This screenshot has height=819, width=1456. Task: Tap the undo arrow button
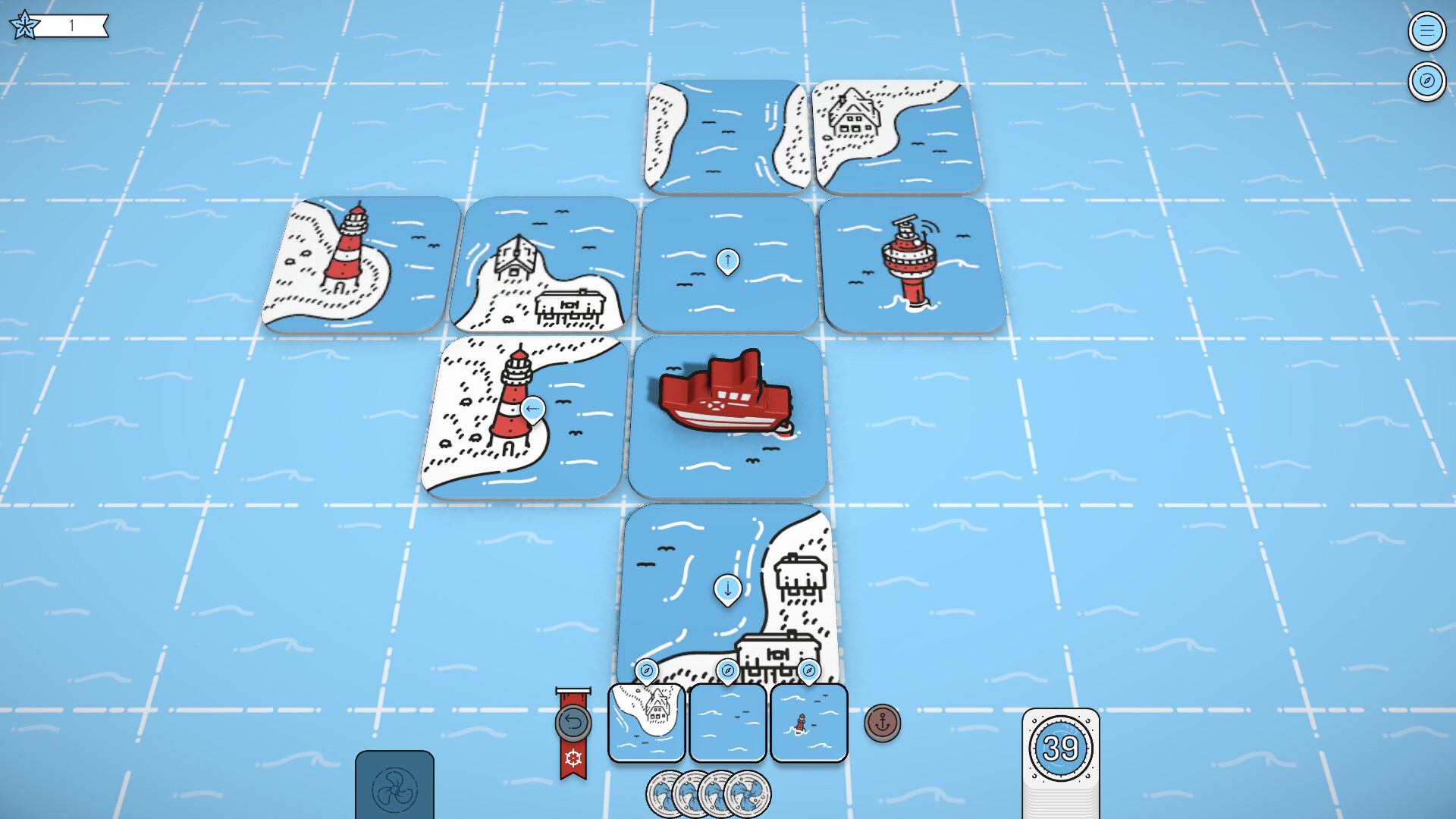[573, 722]
